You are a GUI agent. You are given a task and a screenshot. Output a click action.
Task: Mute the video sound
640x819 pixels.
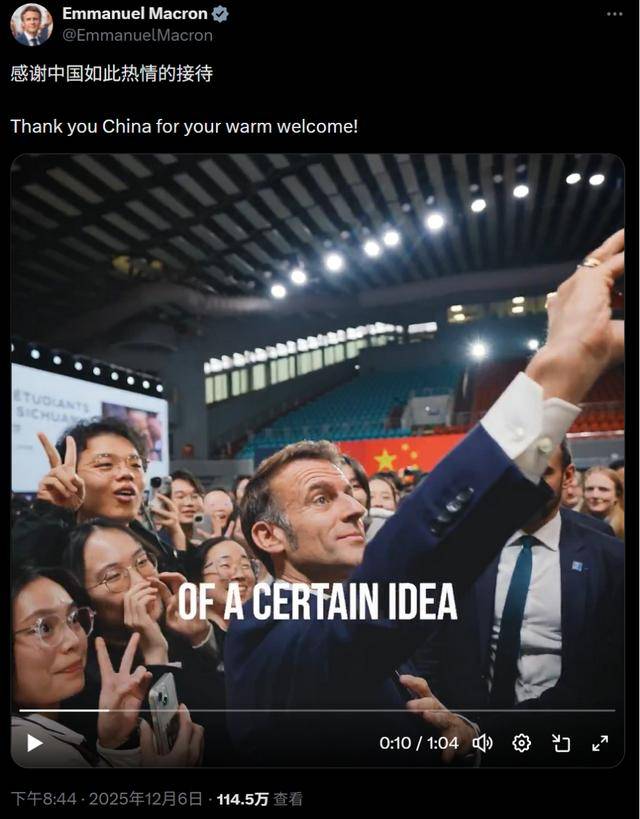pos(483,743)
